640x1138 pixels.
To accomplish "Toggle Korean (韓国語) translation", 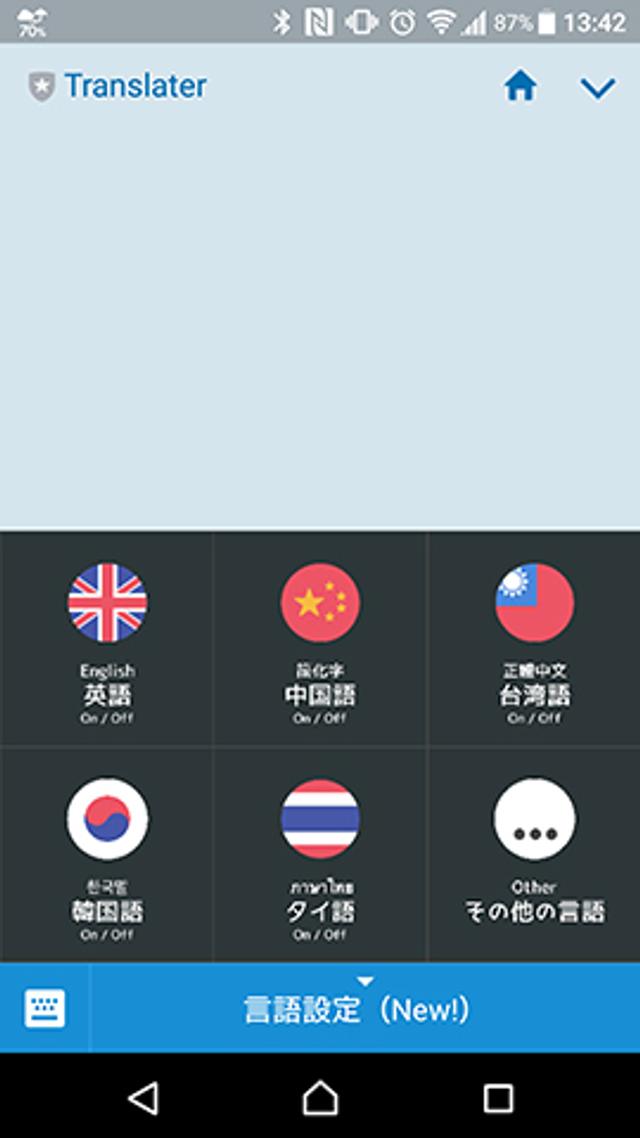I will pos(107,856).
